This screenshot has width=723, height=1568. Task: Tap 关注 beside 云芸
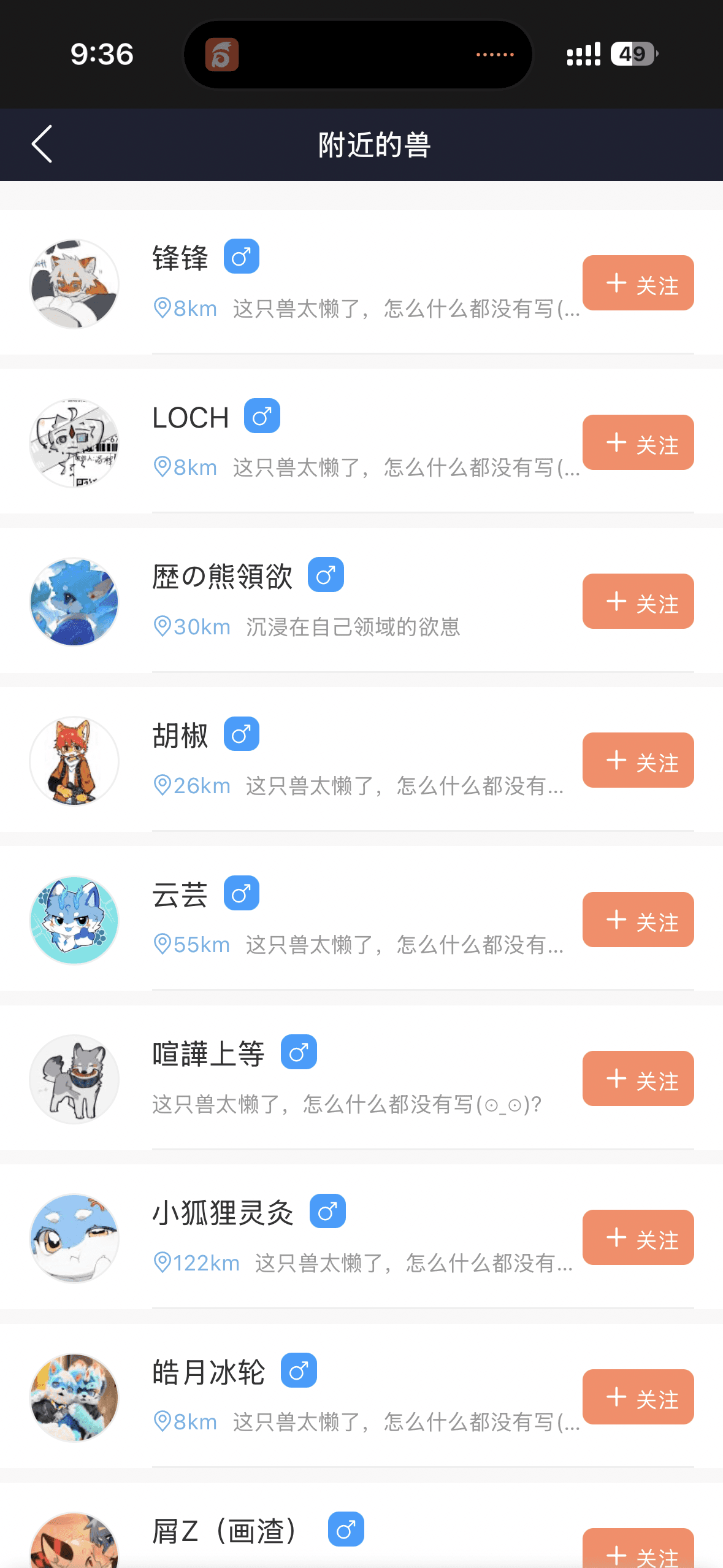pos(638,920)
